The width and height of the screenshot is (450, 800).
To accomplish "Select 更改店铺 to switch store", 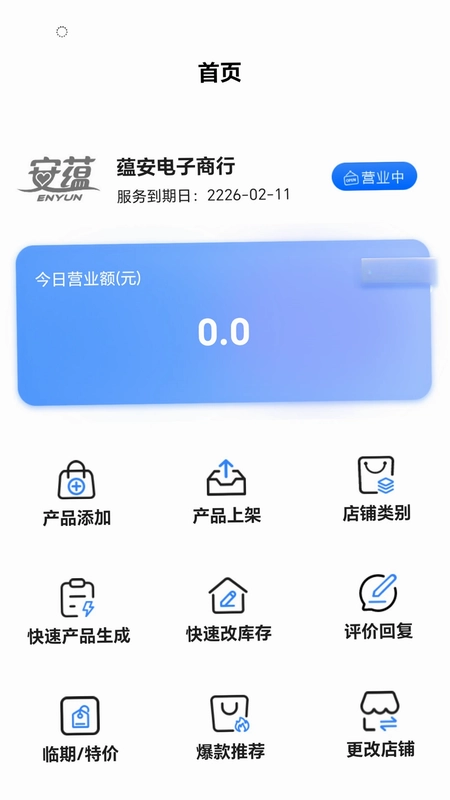I will click(x=380, y=725).
